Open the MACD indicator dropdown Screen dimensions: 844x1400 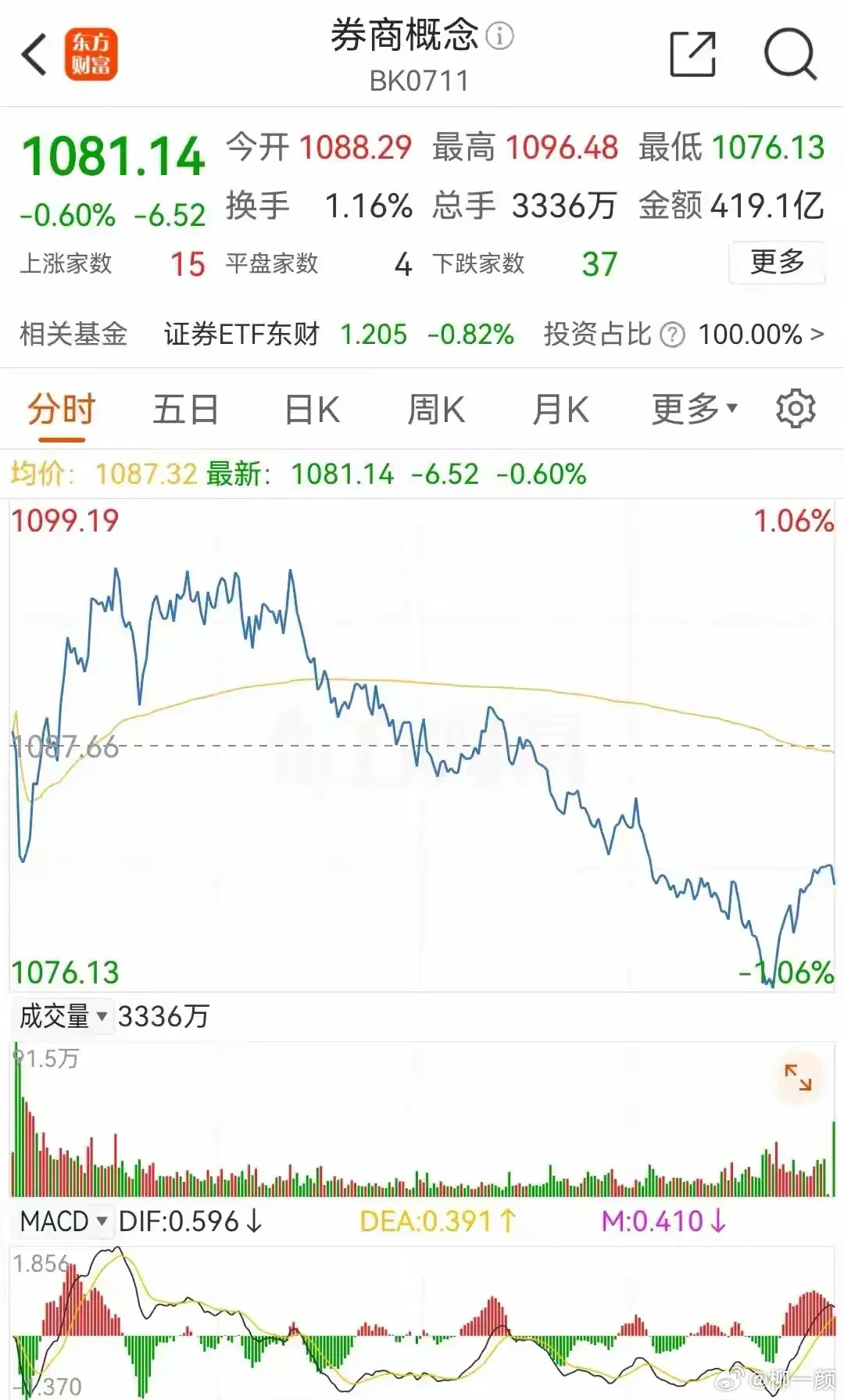tap(64, 1221)
